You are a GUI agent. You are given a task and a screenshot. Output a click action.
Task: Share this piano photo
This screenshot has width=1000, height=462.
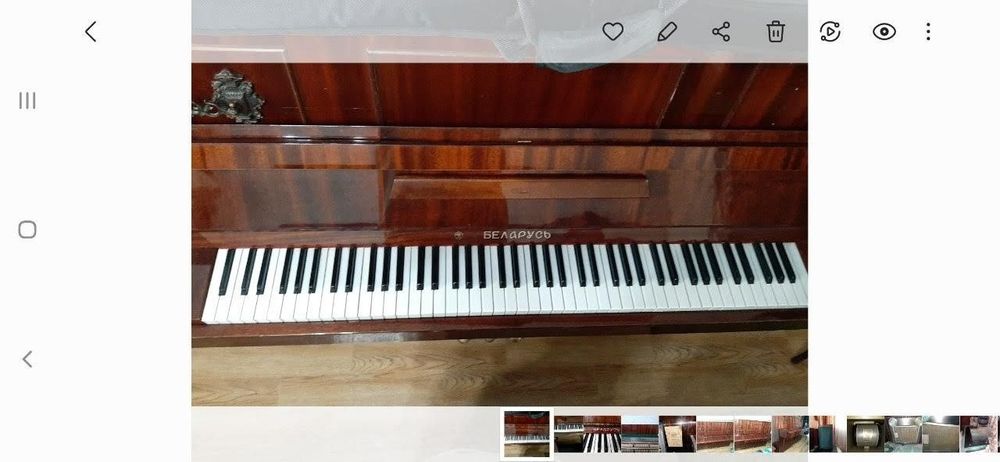coord(721,32)
